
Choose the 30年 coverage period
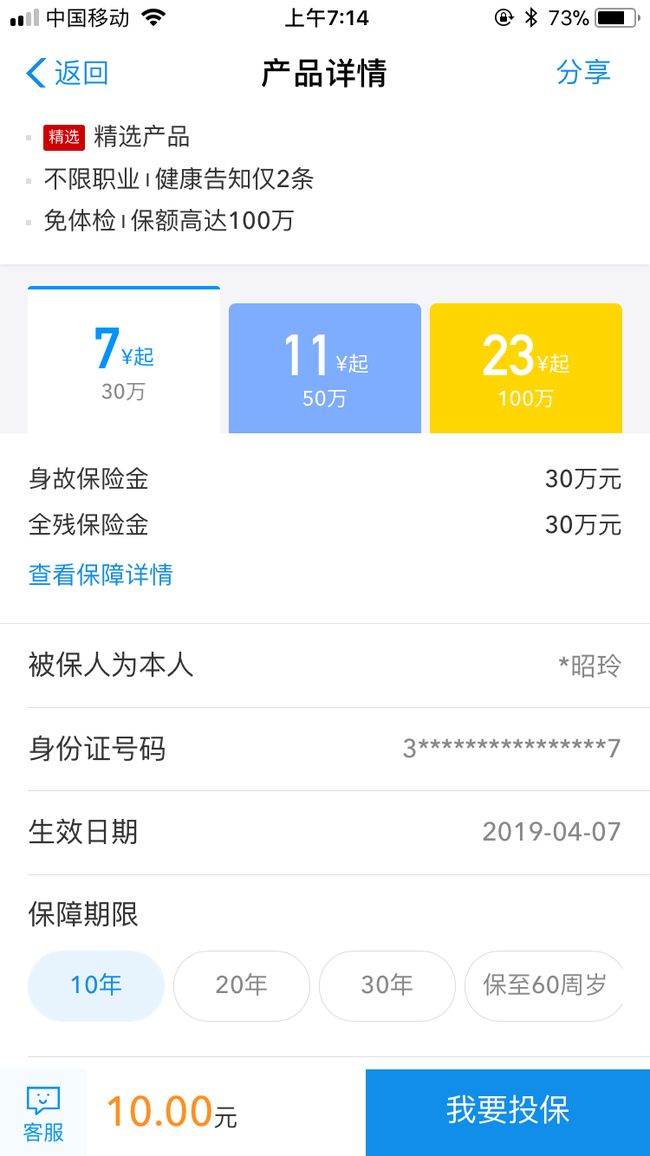[387, 986]
